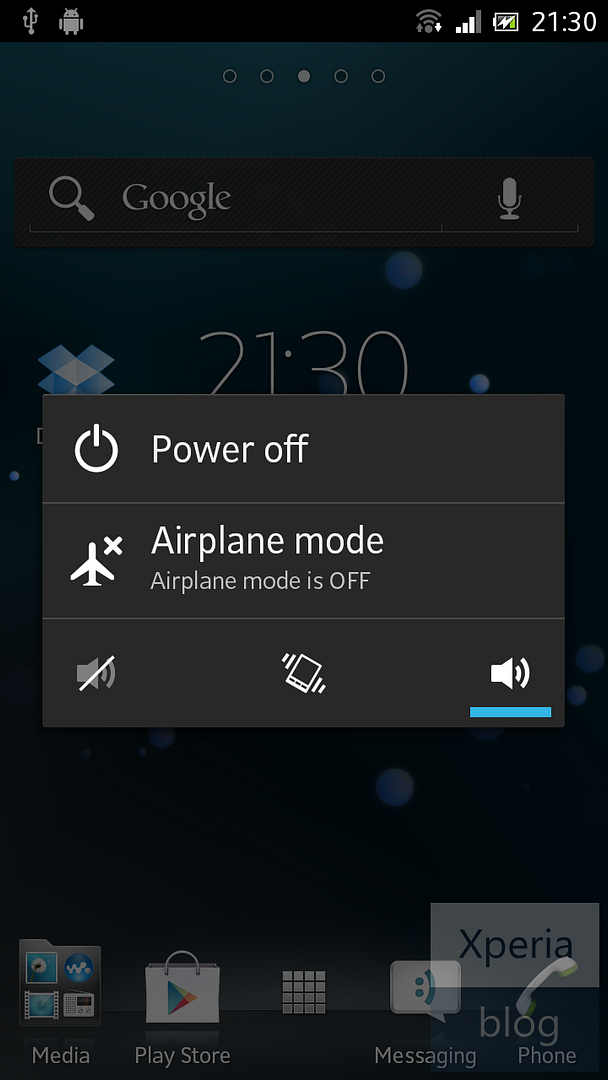Select Power off in the dialog

[x=304, y=449]
